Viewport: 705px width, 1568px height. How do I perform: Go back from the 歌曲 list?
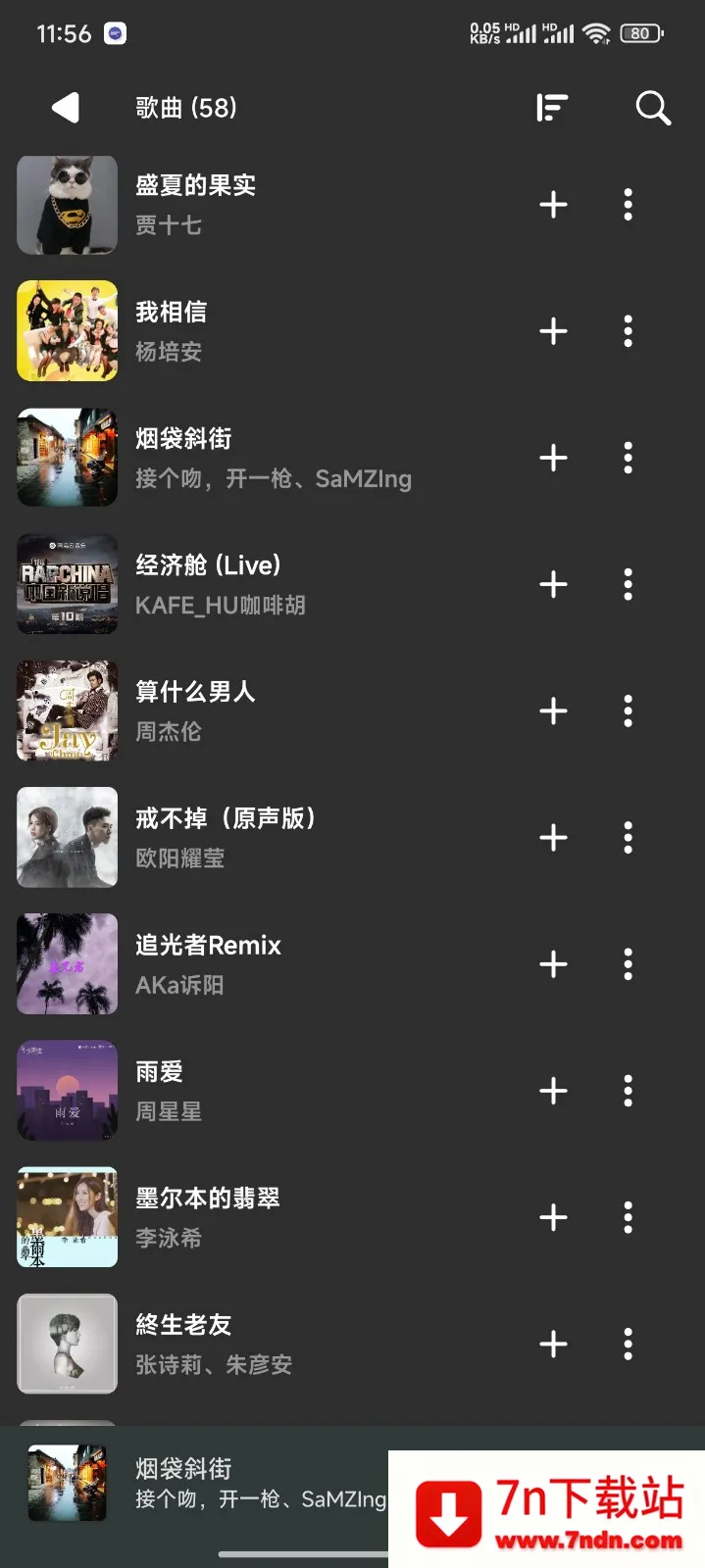pyautogui.click(x=66, y=108)
